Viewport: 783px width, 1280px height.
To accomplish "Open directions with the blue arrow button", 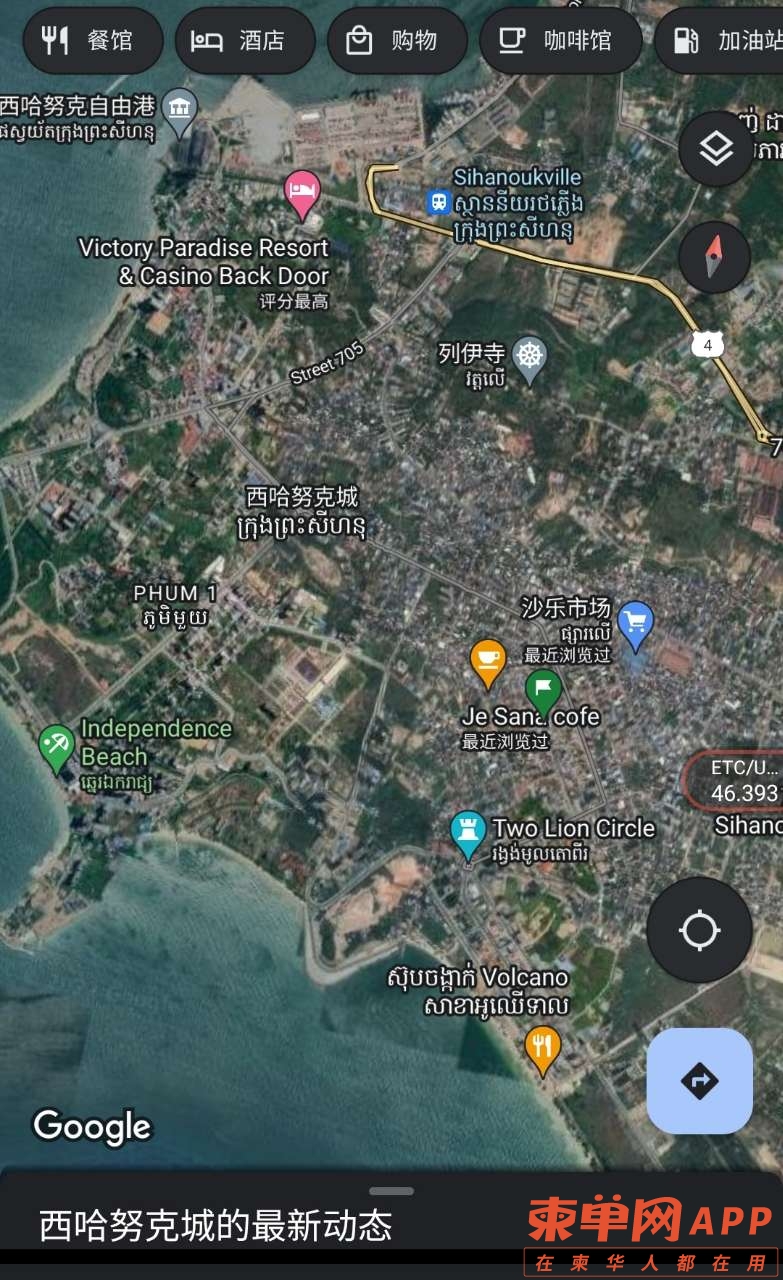I will [x=699, y=1081].
